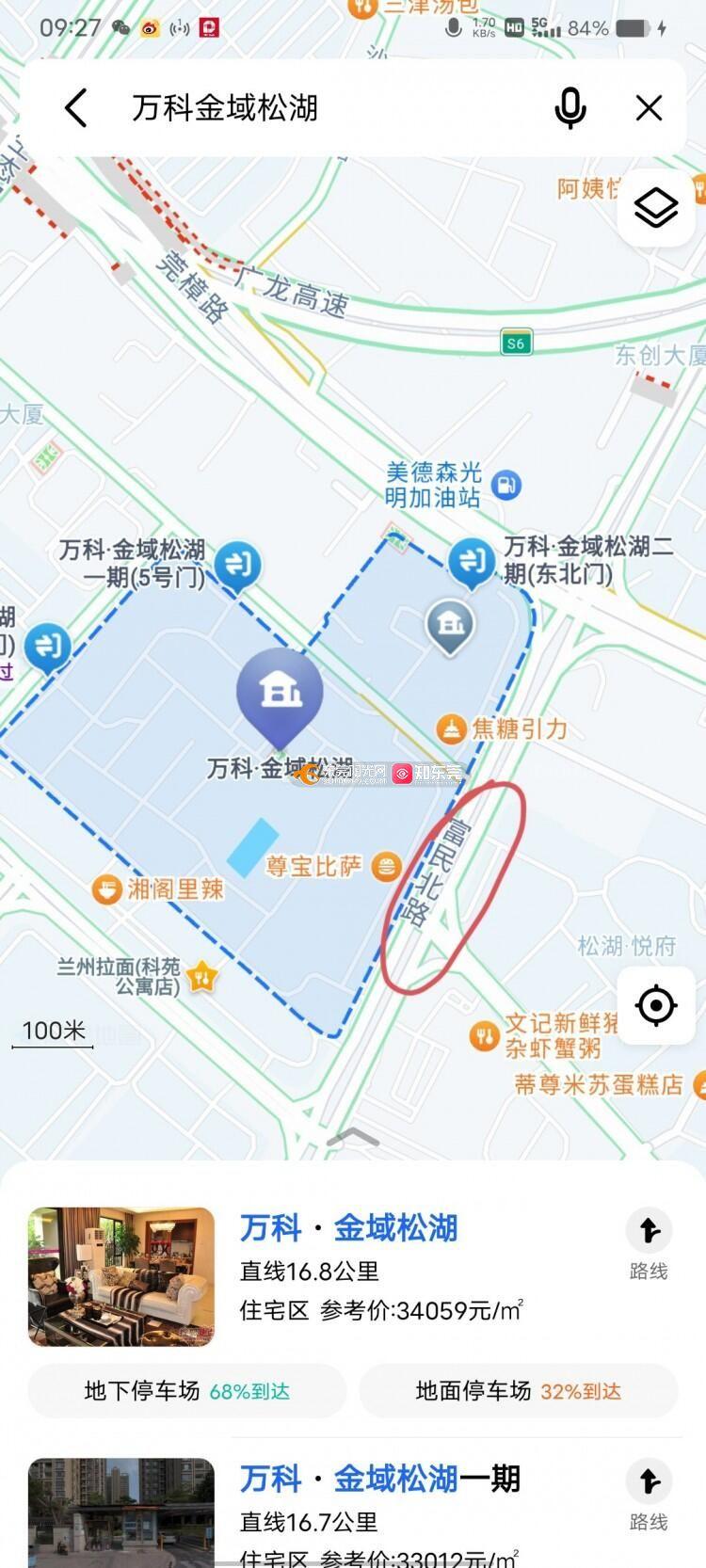
Task: Open the 湘阁里辣 restaurant marker
Action: [107, 889]
